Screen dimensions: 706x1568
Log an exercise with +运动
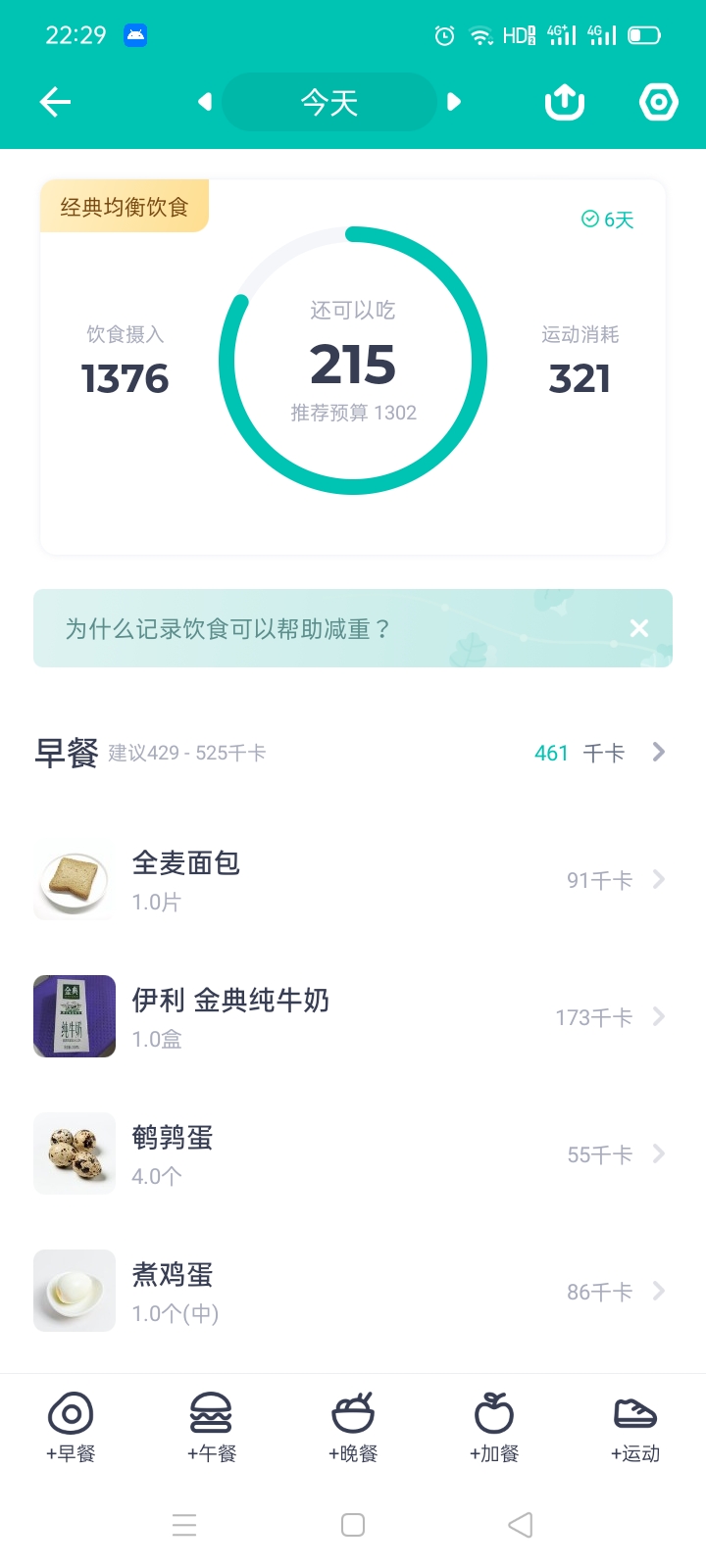[x=635, y=1427]
